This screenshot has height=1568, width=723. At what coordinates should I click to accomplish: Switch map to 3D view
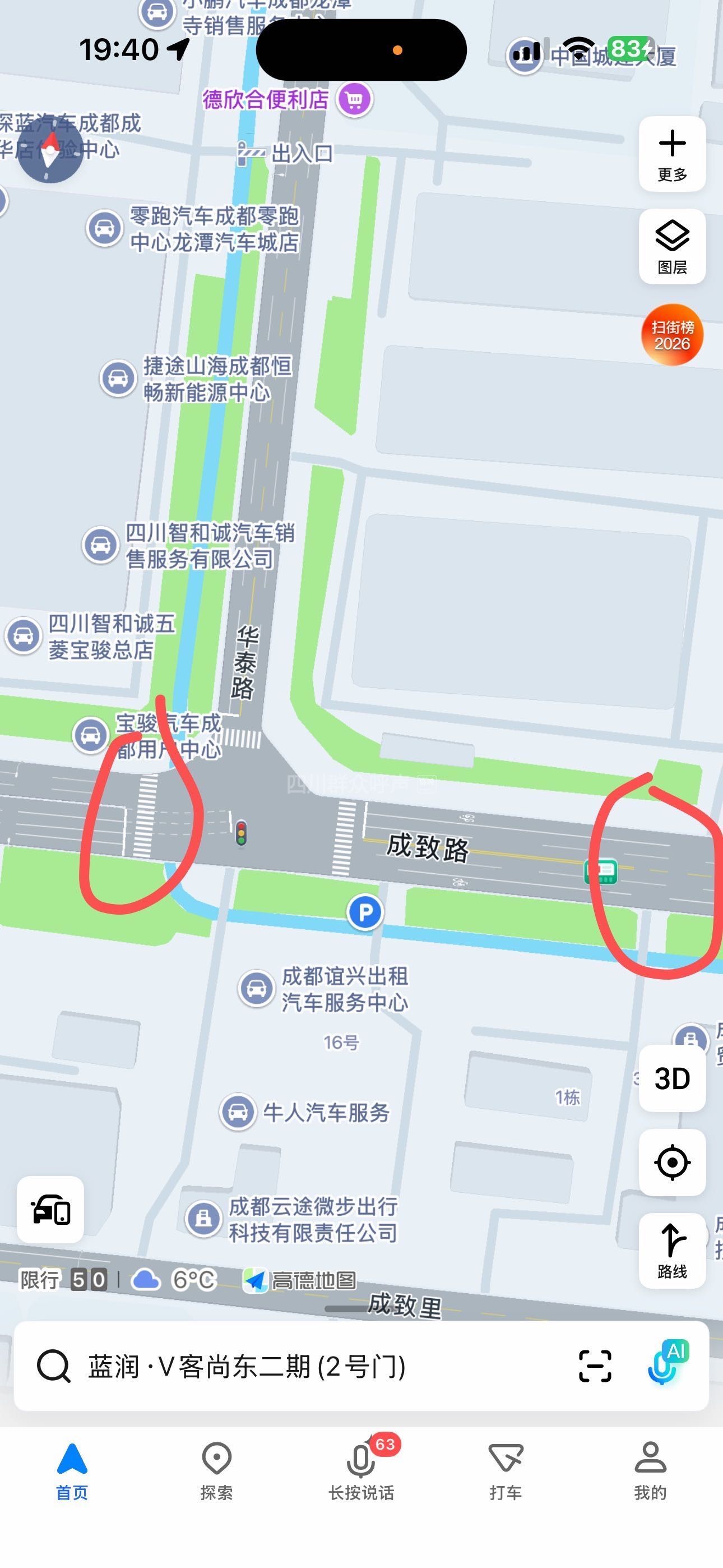point(672,1078)
